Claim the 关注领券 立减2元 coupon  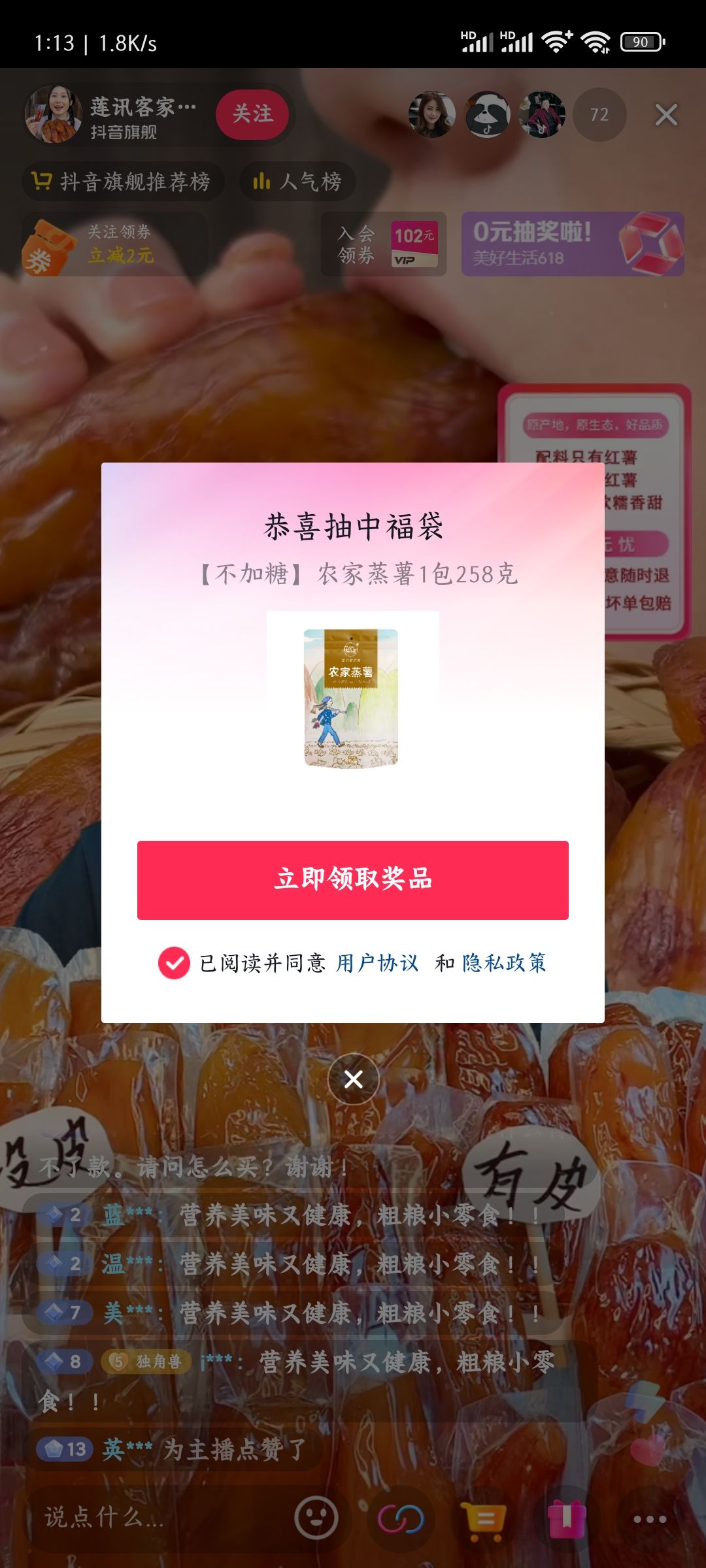pyautogui.click(x=114, y=244)
